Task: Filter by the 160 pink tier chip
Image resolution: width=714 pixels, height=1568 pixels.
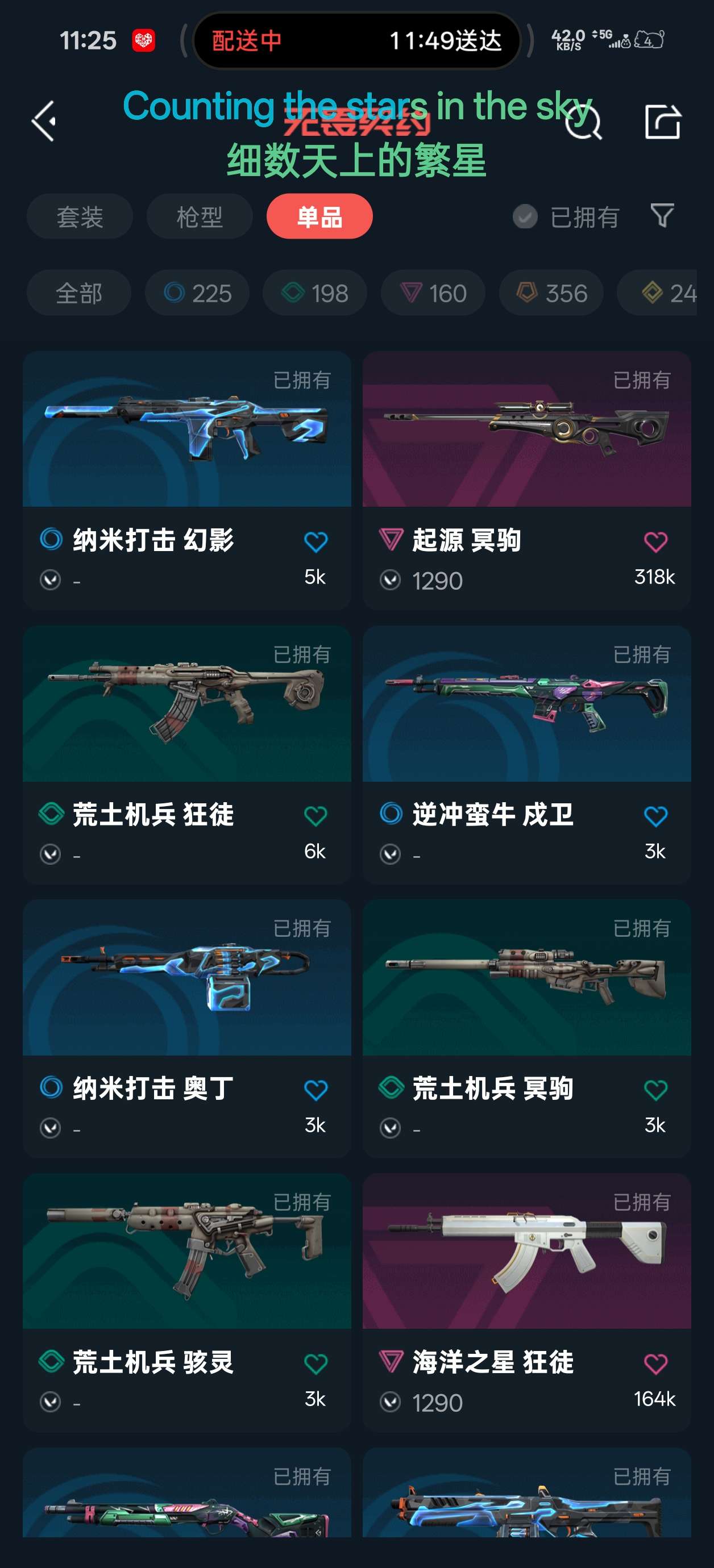Action: 433,293
